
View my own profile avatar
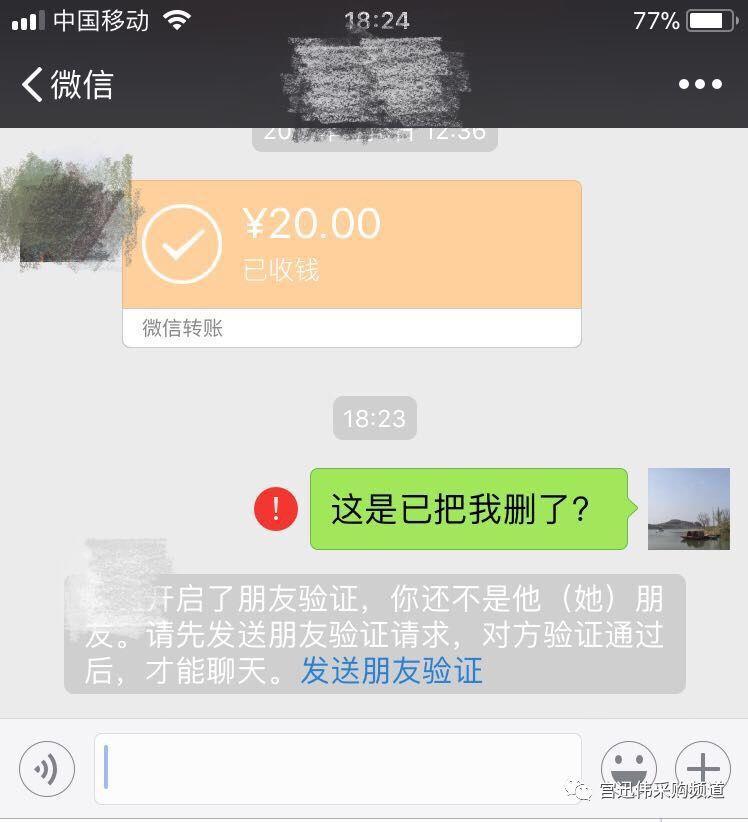point(689,509)
